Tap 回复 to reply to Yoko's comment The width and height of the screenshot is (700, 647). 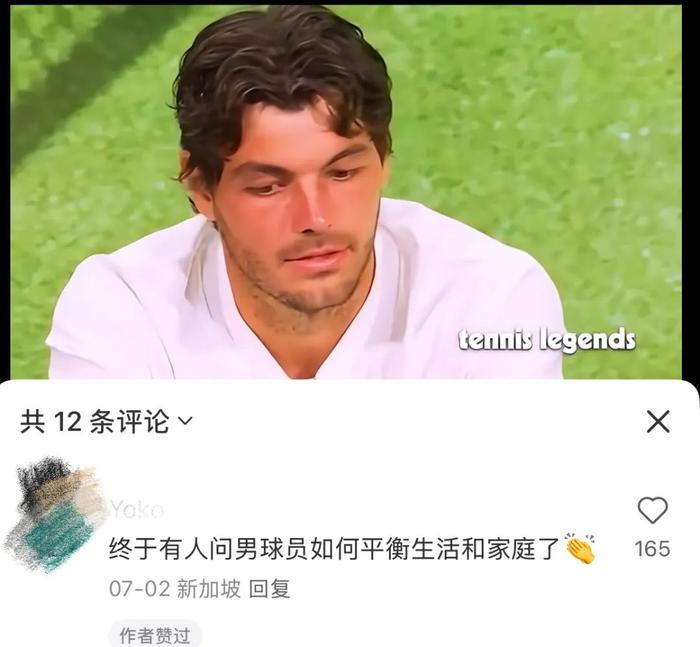click(269, 589)
